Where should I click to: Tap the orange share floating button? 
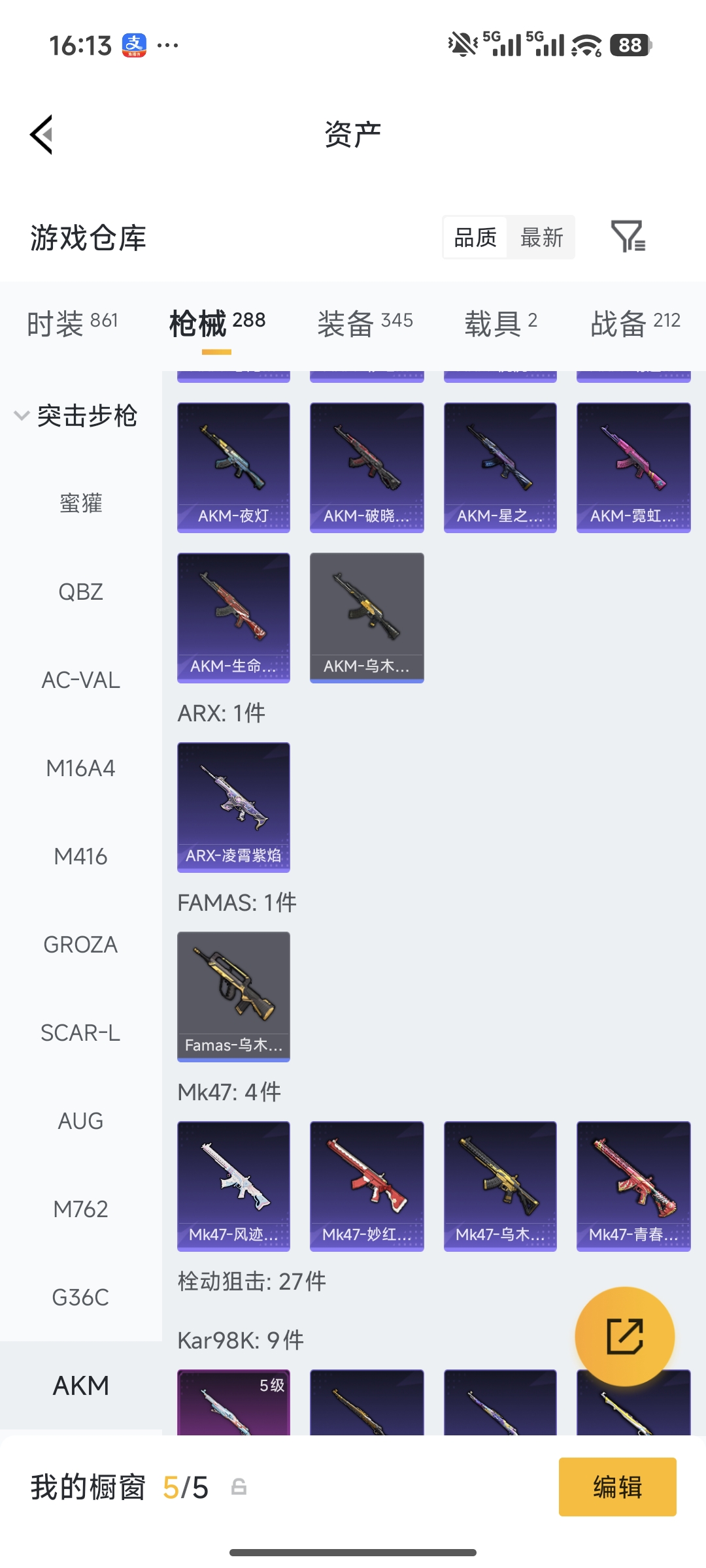click(x=624, y=1337)
